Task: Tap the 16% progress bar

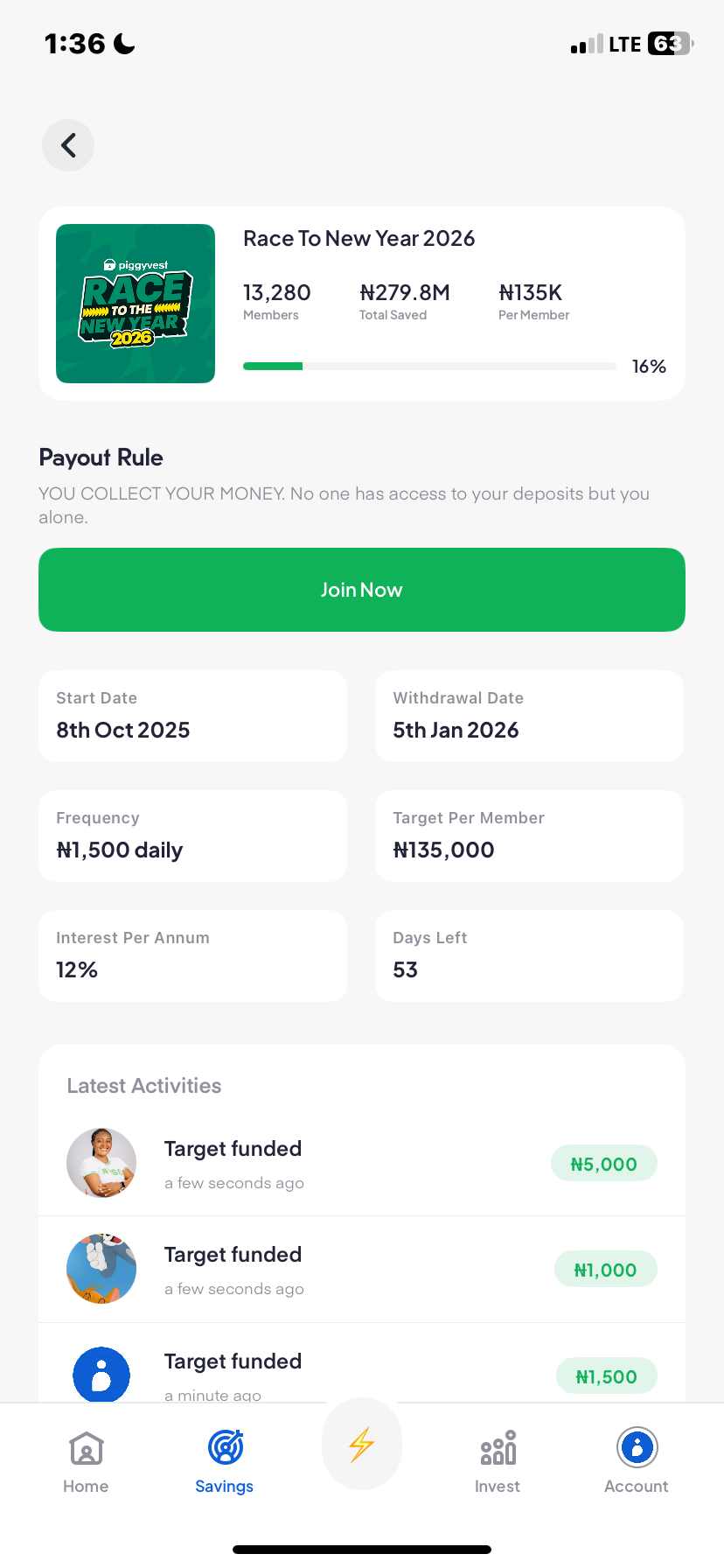Action: 429,366
